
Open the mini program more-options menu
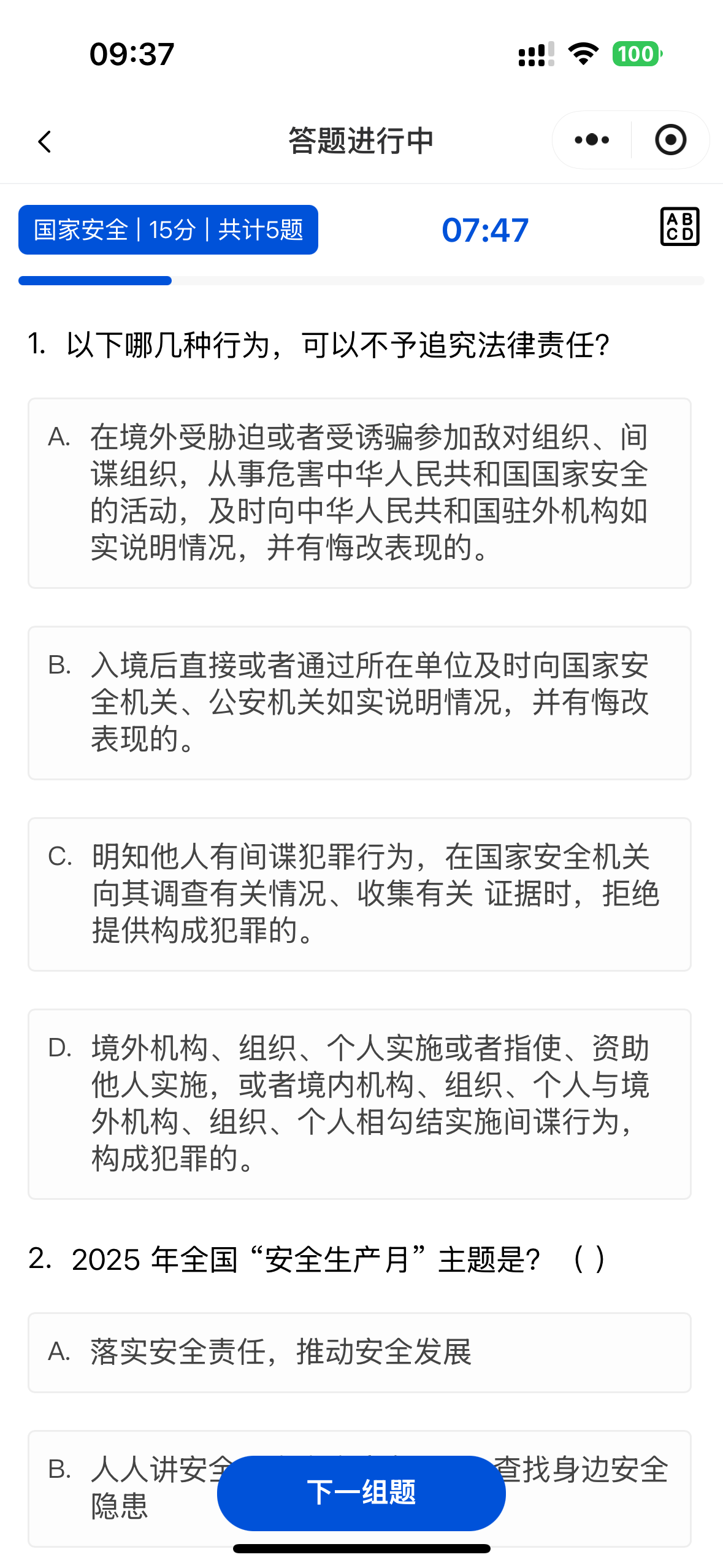[592, 140]
